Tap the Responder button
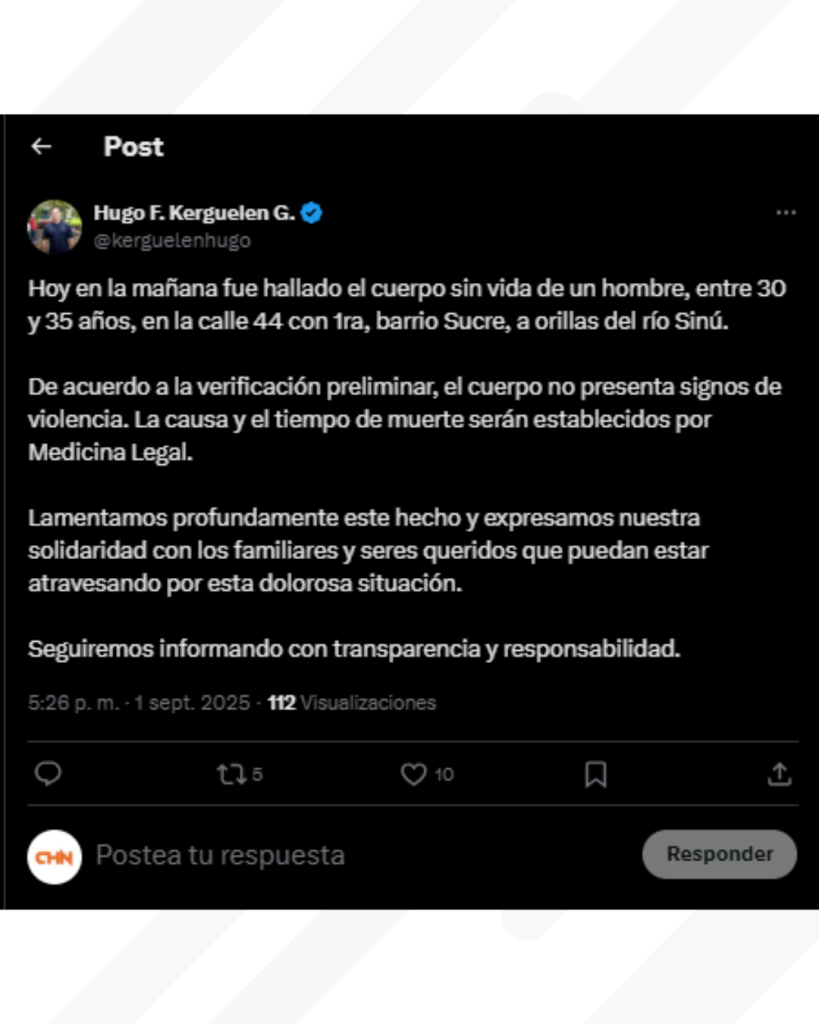Image resolution: width=819 pixels, height=1024 pixels. (x=720, y=854)
